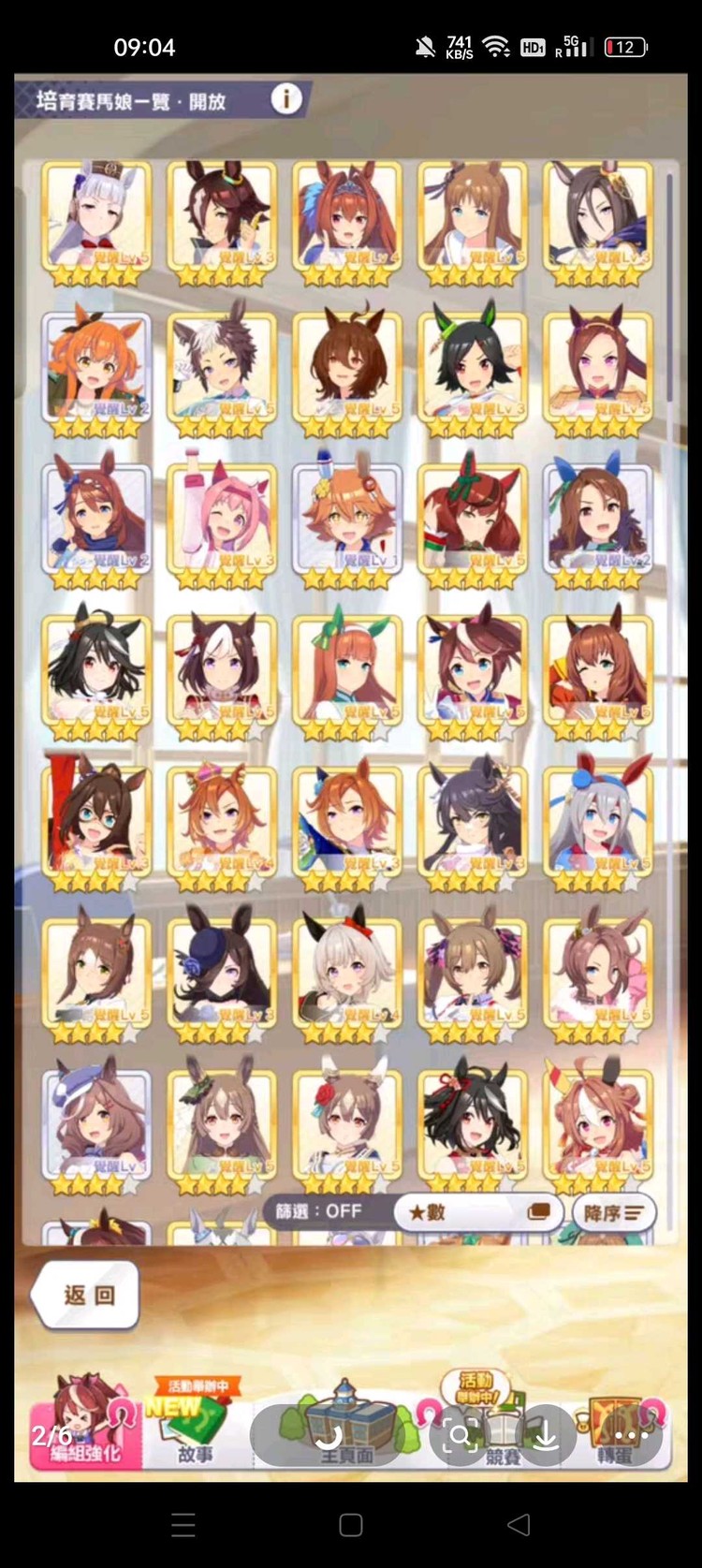Tap the 返回 back button
This screenshot has width=702, height=1568.
88,1295
